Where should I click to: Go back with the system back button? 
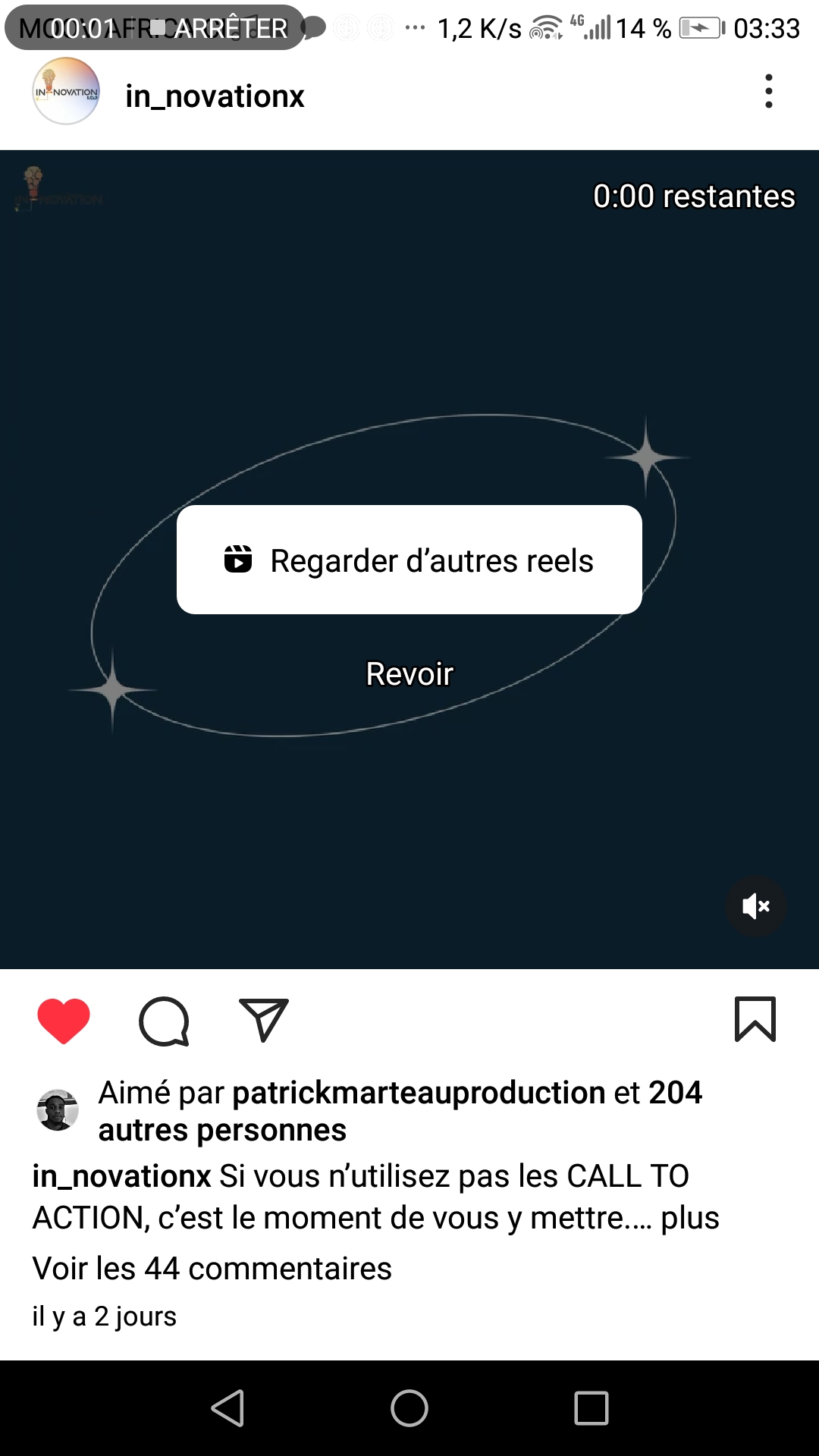[x=227, y=1408]
